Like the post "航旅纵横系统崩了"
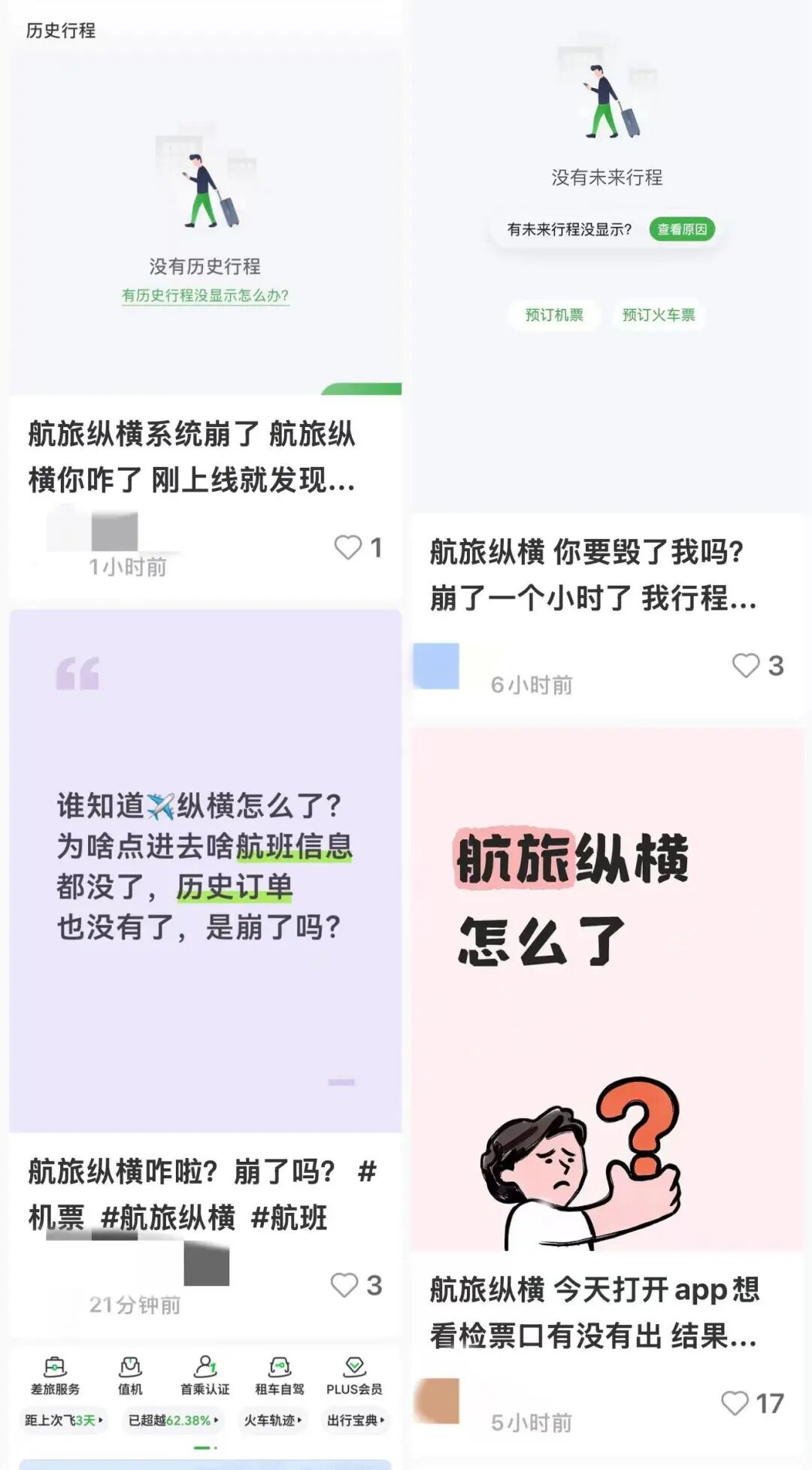 click(x=348, y=547)
